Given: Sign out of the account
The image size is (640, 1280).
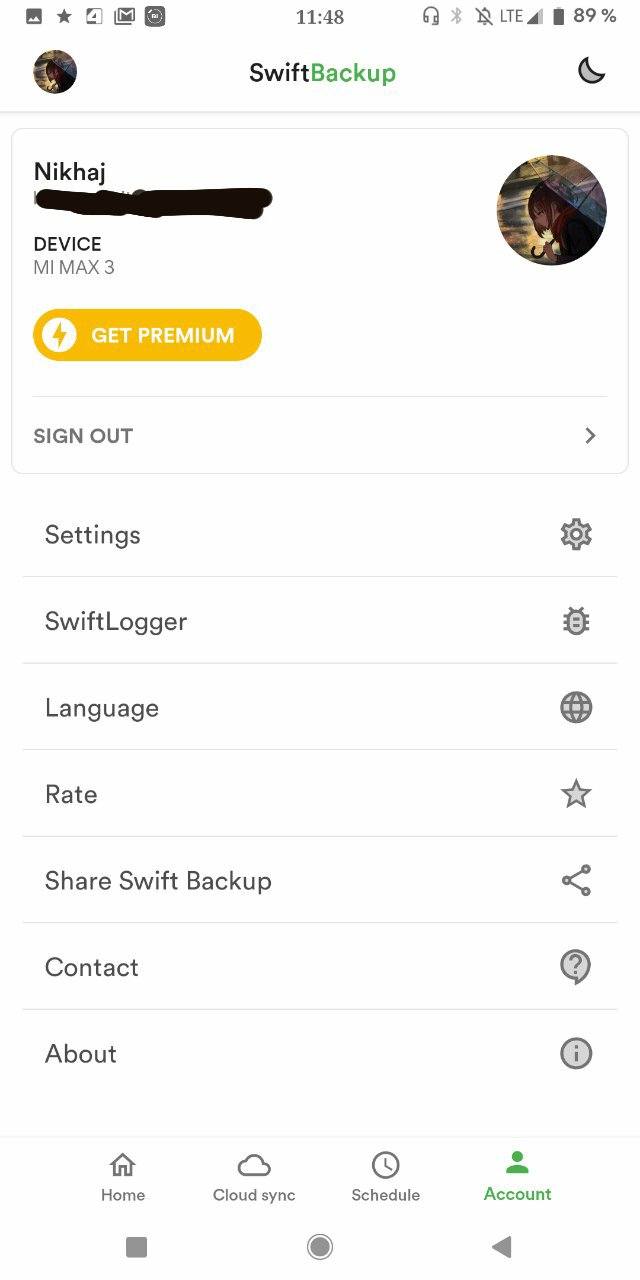Looking at the screenshot, I should tap(320, 435).
